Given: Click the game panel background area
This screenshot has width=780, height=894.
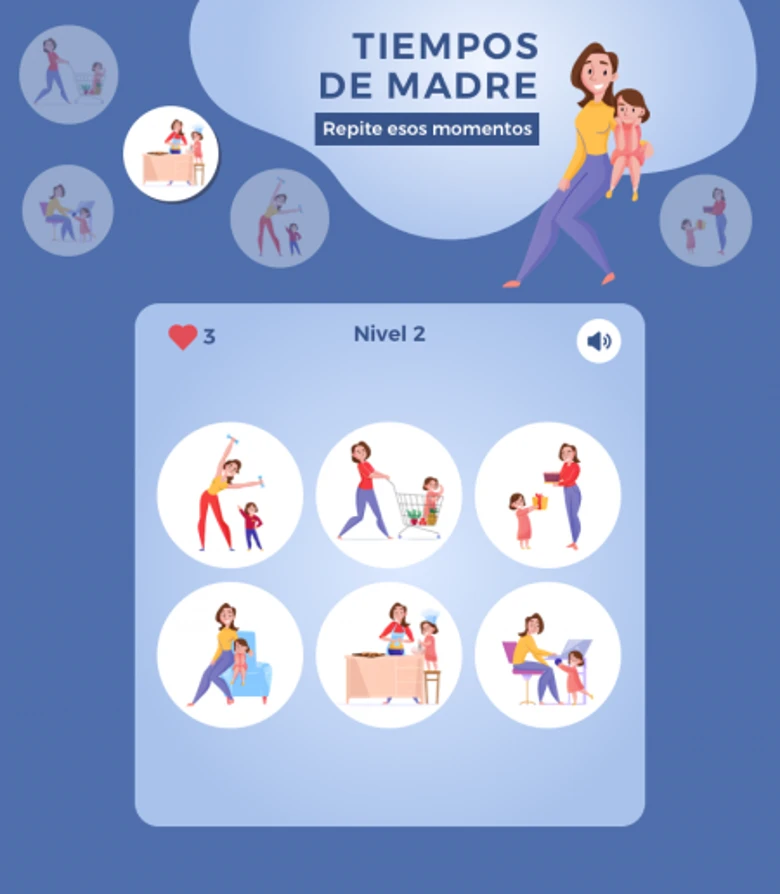Looking at the screenshot, I should (x=390, y=780).
